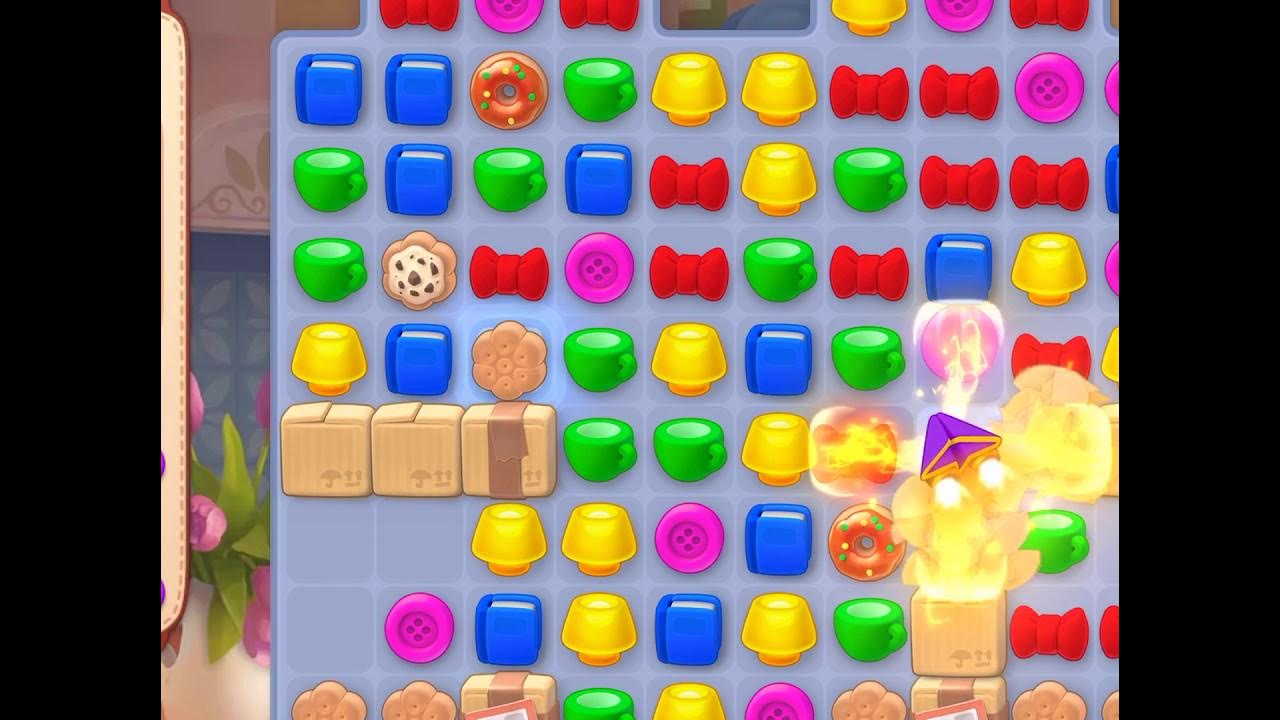Select the glowing flower-shaped biscuit
The width and height of the screenshot is (1280, 720).
pos(508,358)
